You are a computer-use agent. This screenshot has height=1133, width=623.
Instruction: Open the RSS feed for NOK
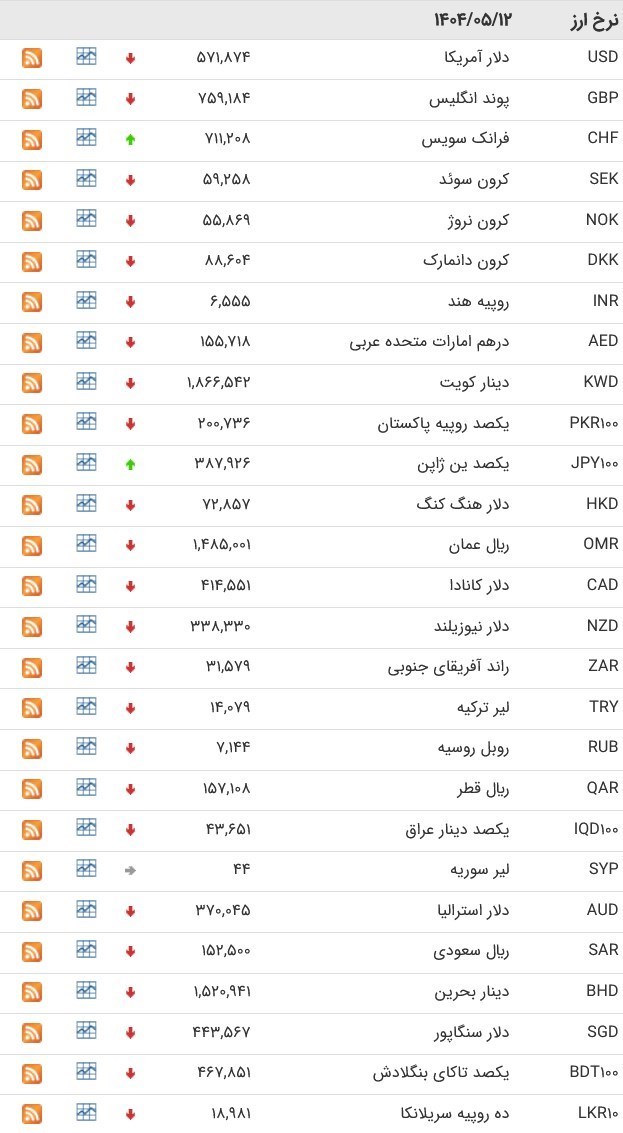32,220
